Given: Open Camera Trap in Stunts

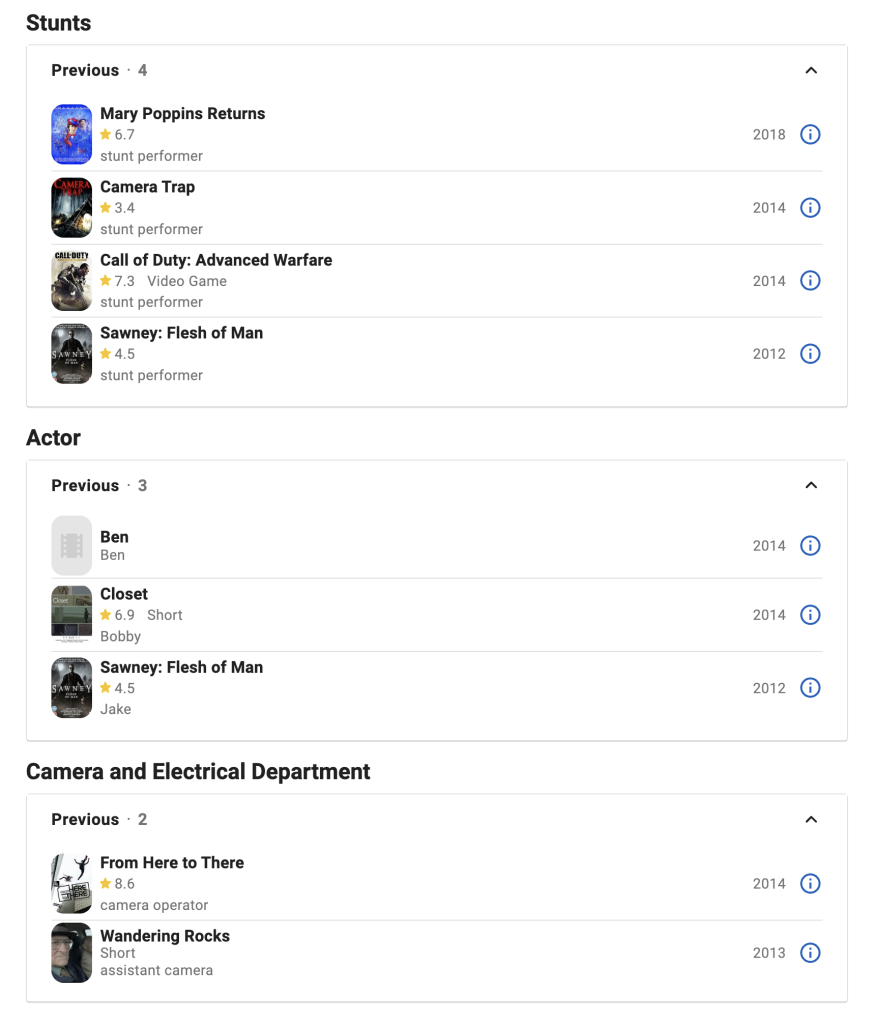Looking at the screenshot, I should (x=147, y=187).
